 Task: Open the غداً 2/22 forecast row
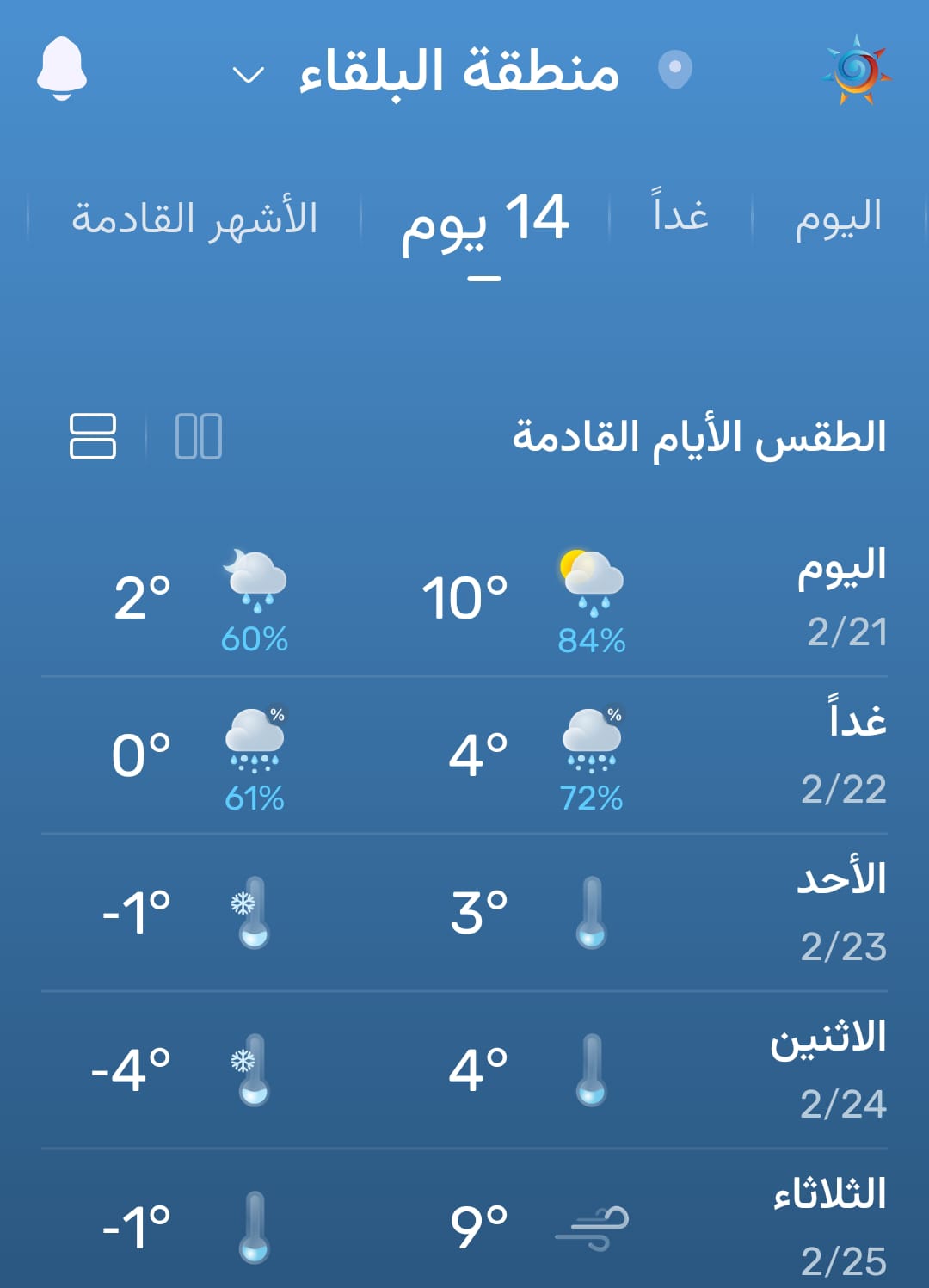(464, 756)
